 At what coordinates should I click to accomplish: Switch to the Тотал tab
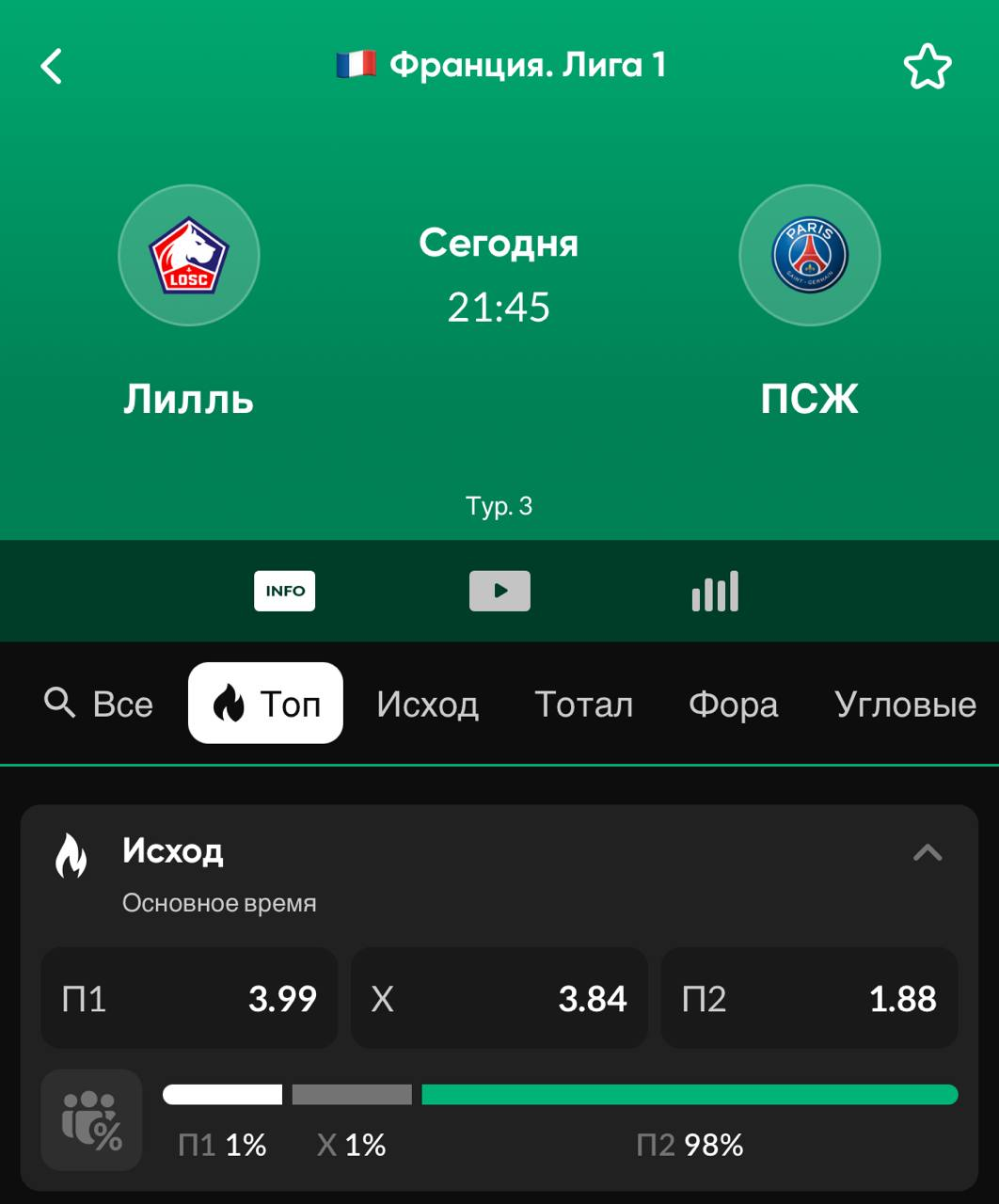click(583, 704)
